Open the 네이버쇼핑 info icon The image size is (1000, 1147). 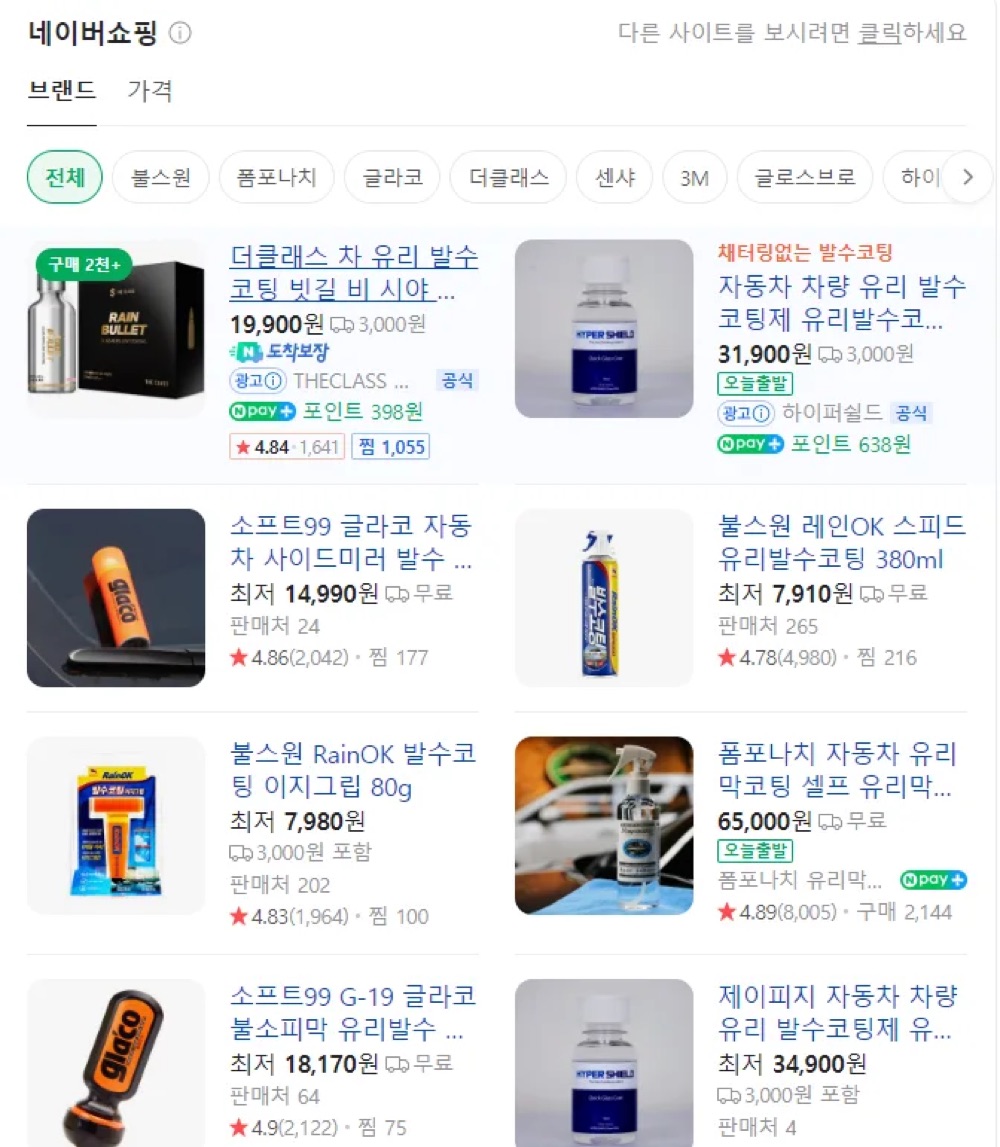coord(180,33)
